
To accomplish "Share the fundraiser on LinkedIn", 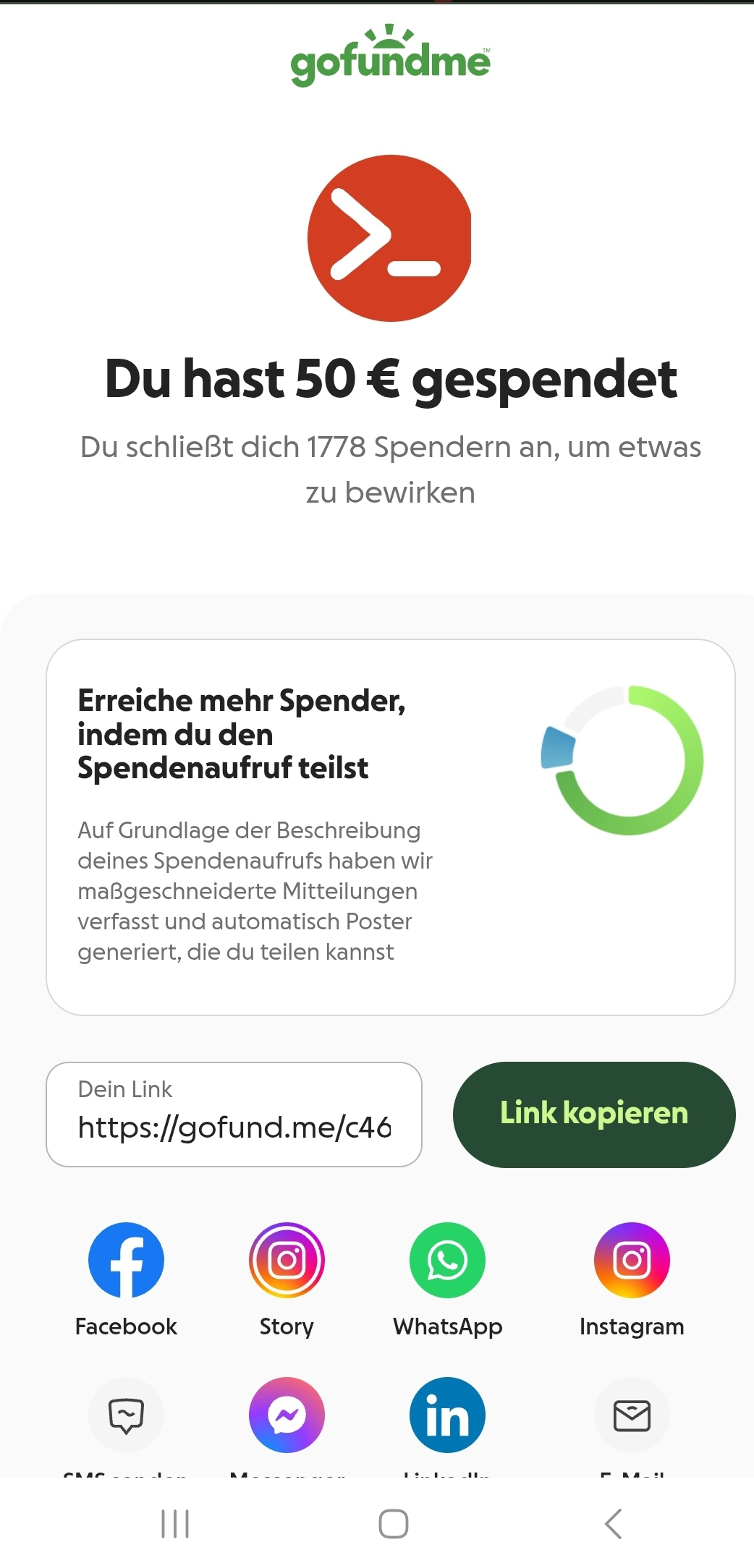I will 447,1415.
